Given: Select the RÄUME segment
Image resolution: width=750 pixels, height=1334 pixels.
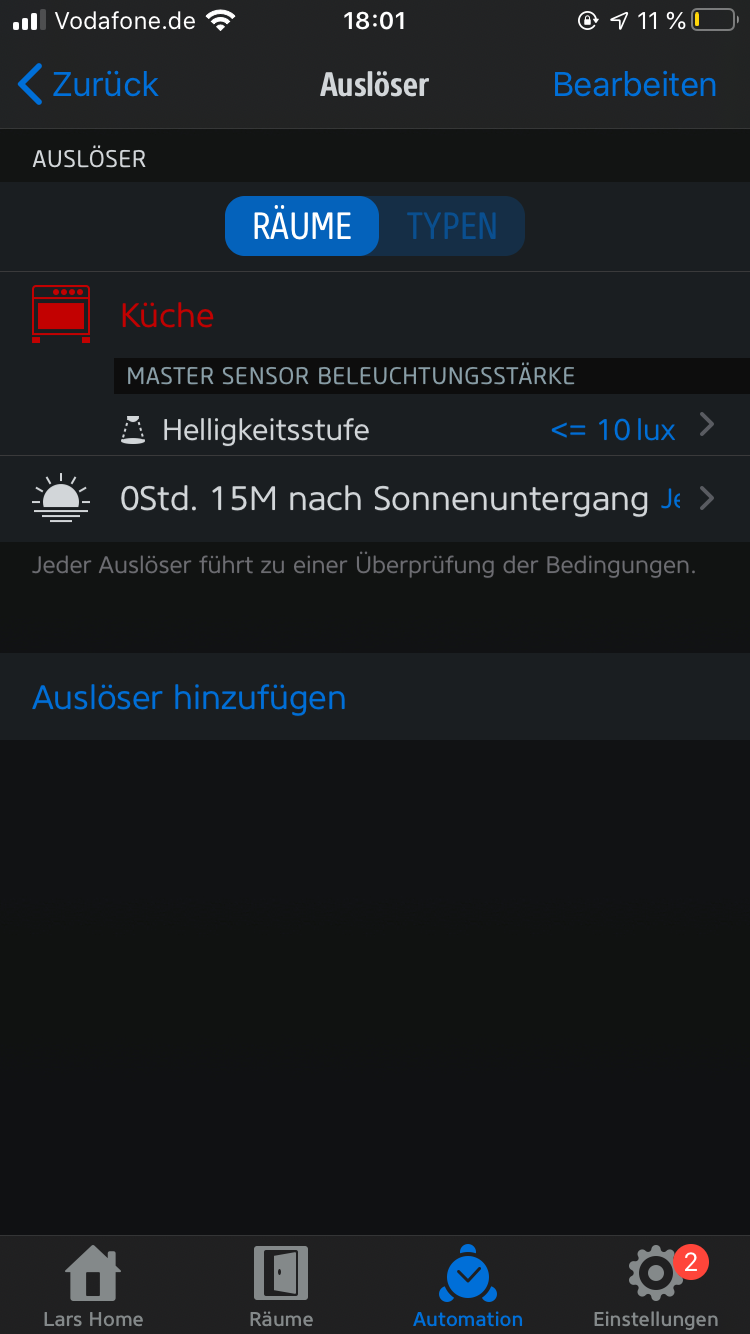Looking at the screenshot, I should (x=302, y=226).
